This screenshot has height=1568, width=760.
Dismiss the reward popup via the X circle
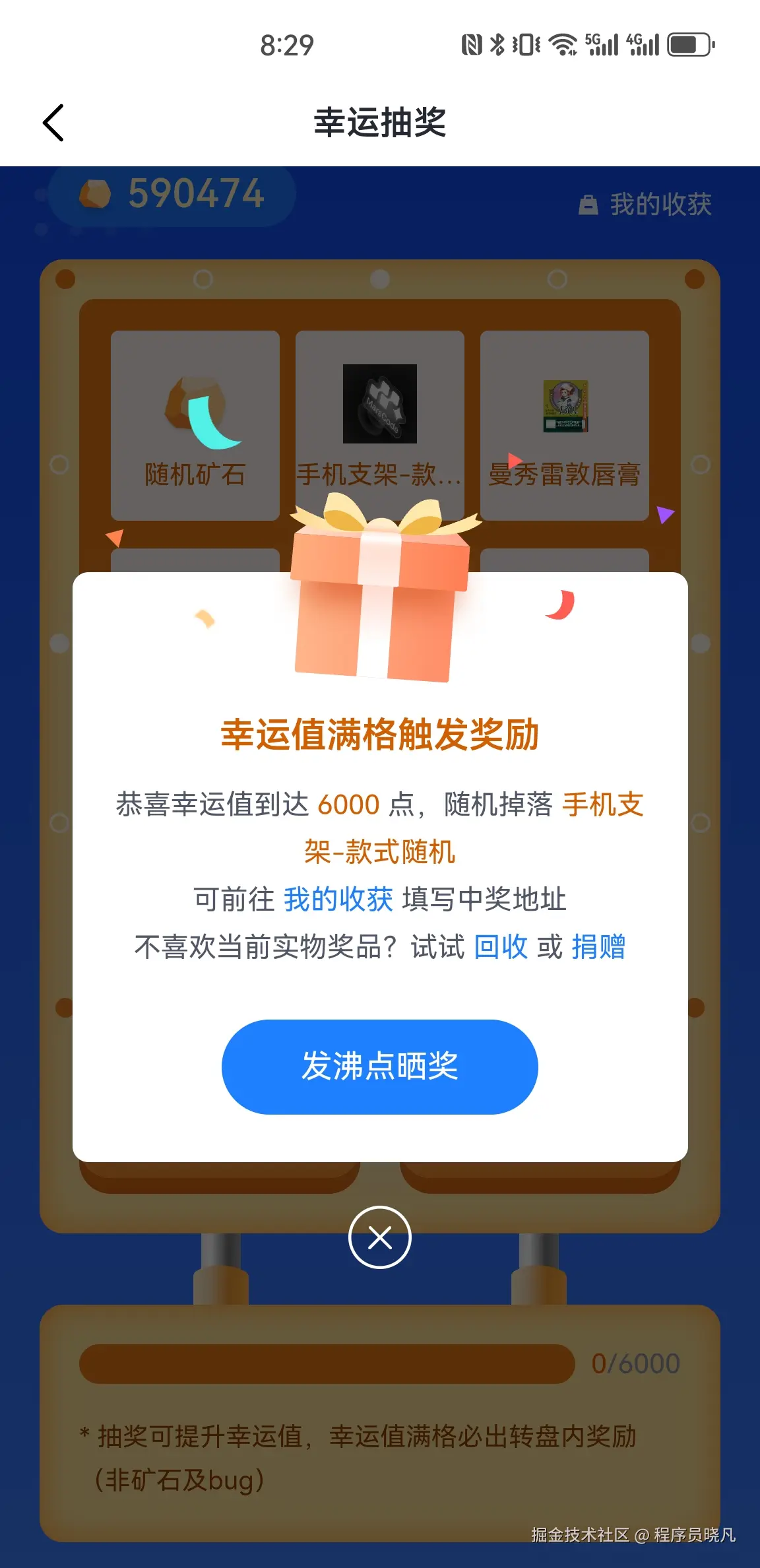click(x=380, y=1238)
